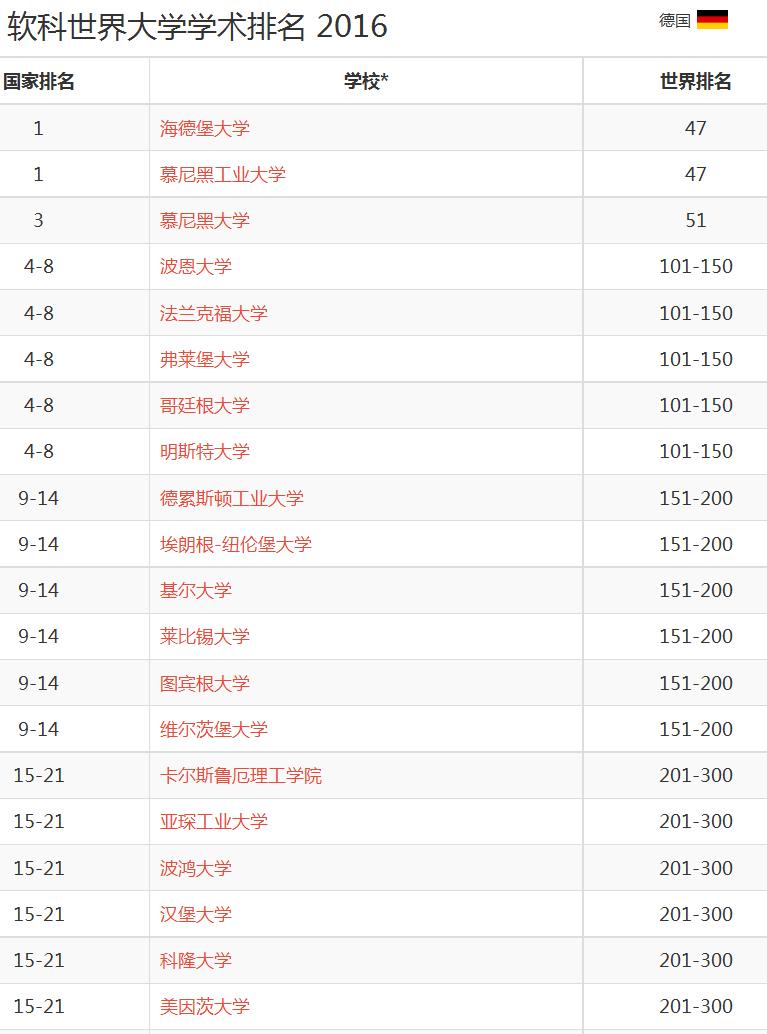The height and width of the screenshot is (1034, 767).
Task: Select the 法兰克福大学 link
Action: pos(213,313)
